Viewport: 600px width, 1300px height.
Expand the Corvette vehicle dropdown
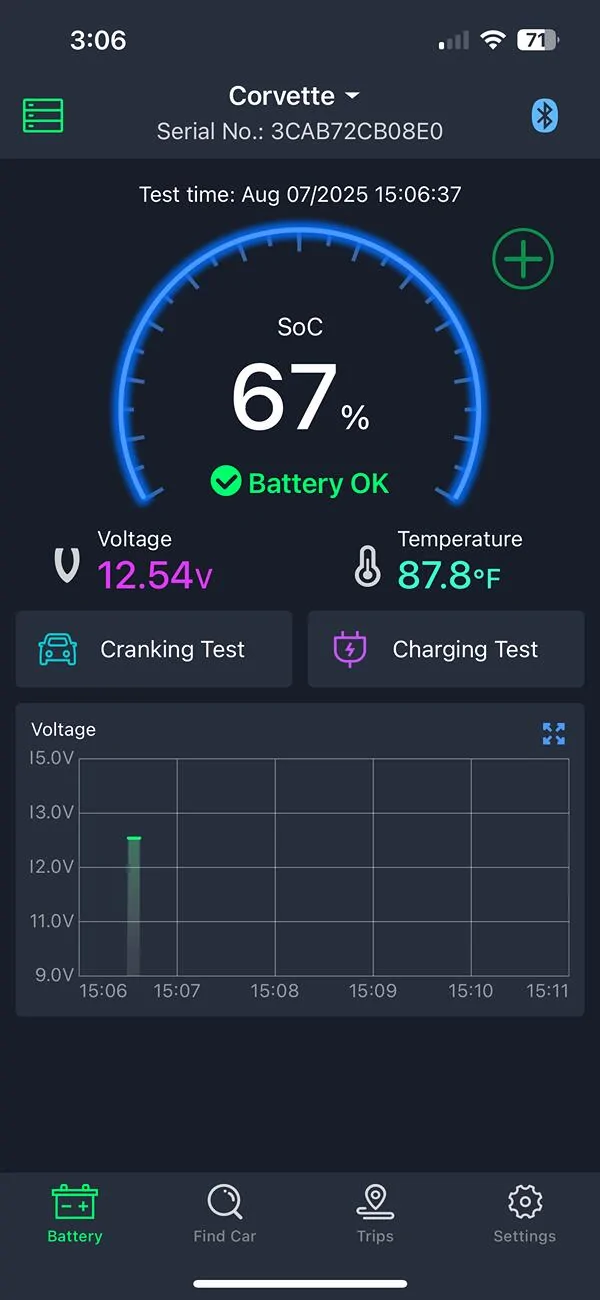point(294,96)
